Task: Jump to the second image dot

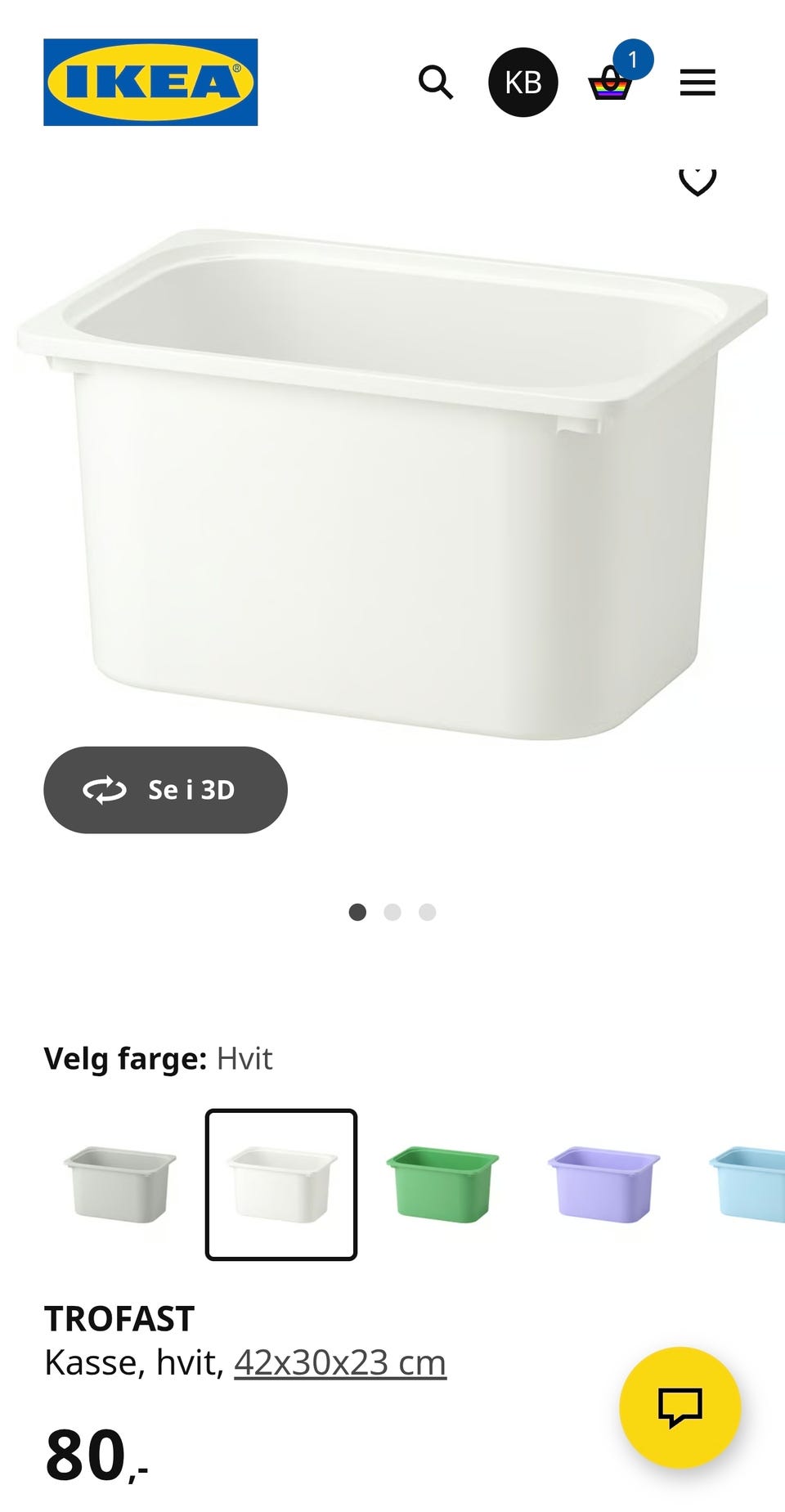Action: click(392, 912)
